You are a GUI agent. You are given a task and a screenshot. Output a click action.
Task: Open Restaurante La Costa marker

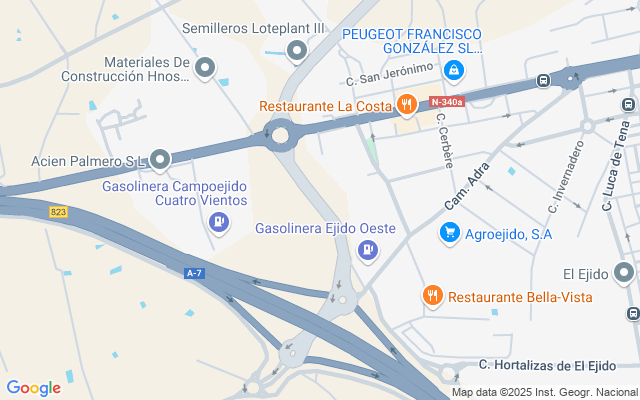tap(406, 104)
